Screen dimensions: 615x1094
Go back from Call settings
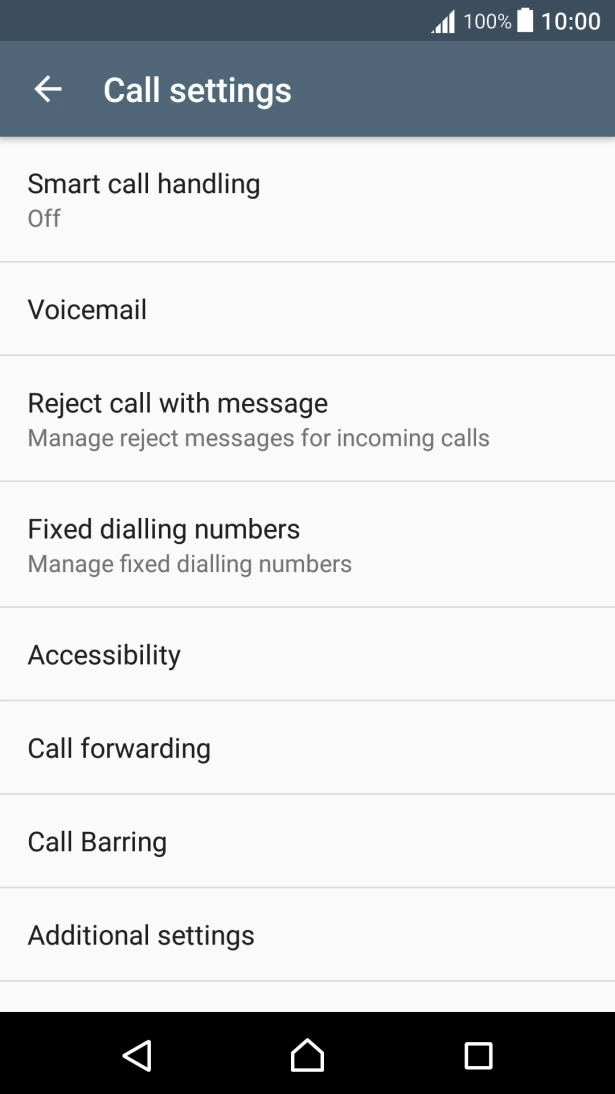click(48, 90)
